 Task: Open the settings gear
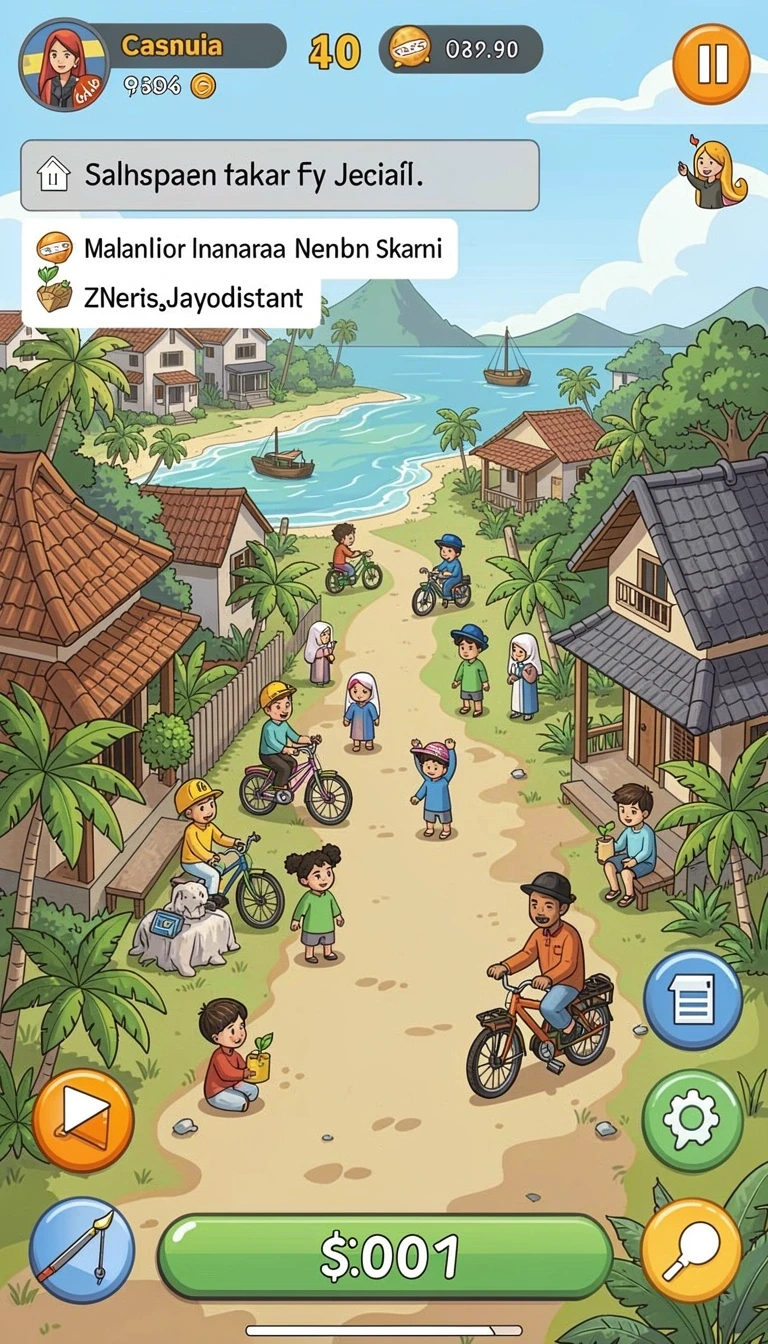[692, 1120]
